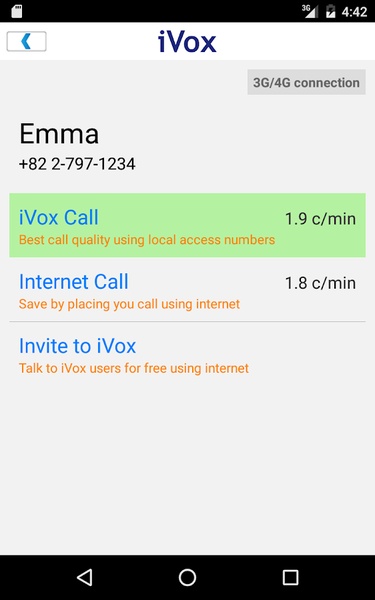The image size is (375, 600).
Task: Choose the Internet Call option
Action: click(188, 290)
